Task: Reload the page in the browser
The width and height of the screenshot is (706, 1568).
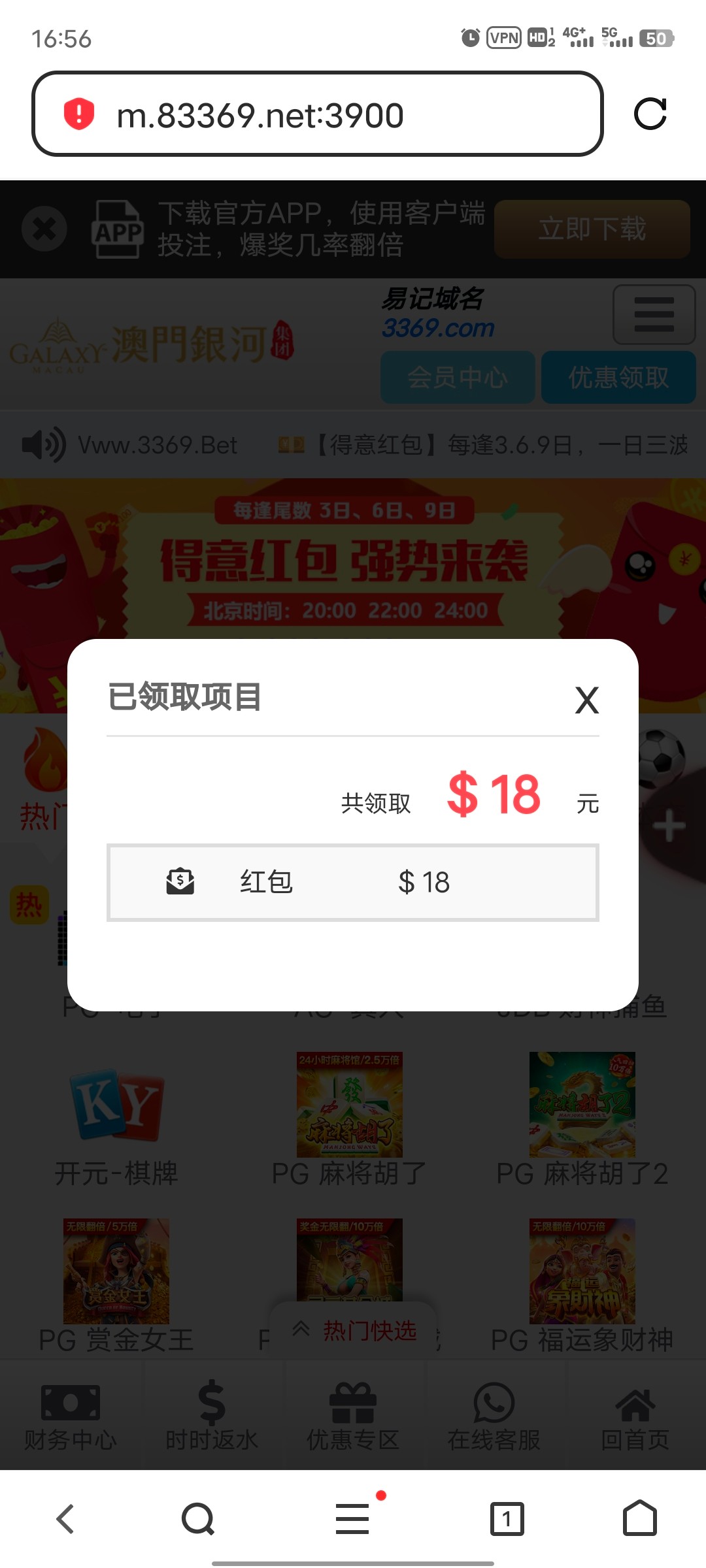Action: point(650,114)
